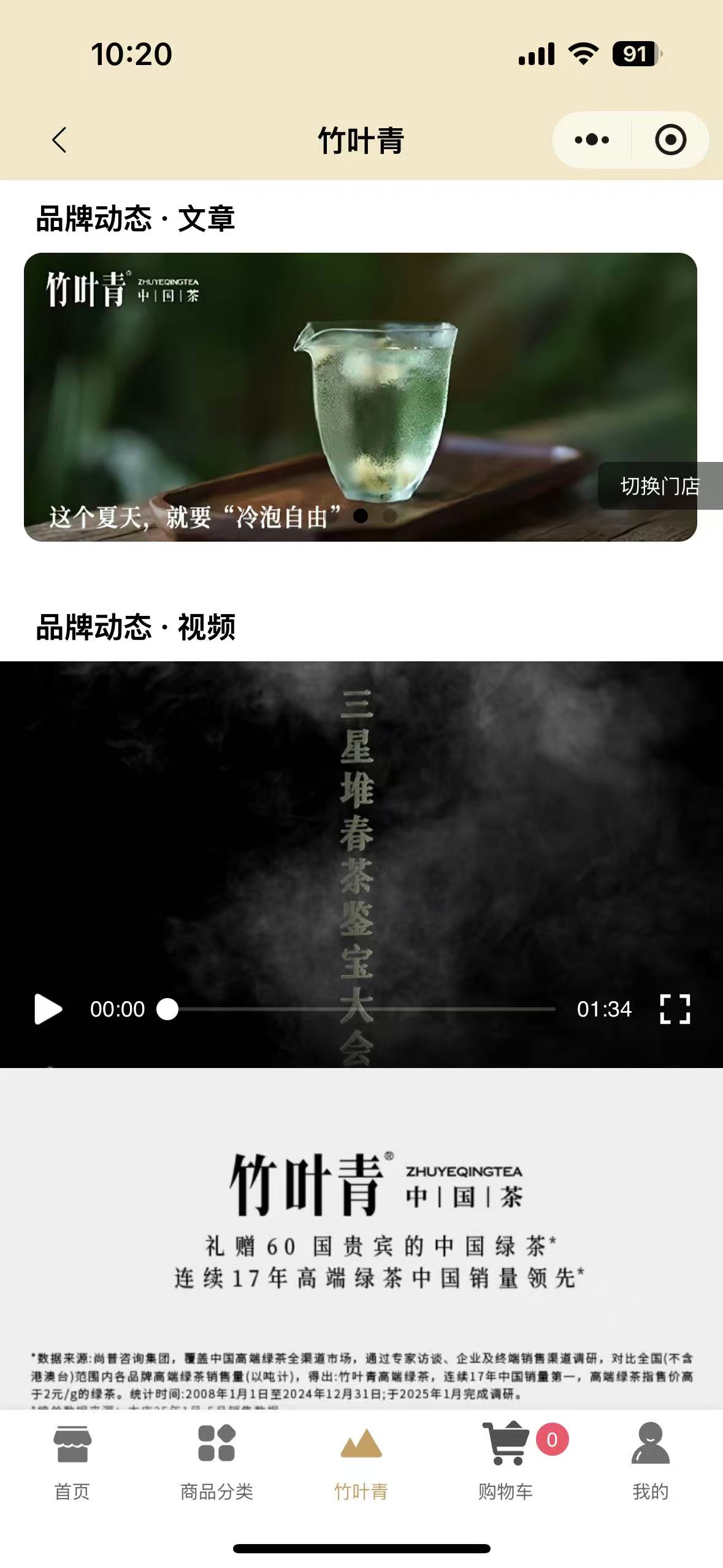Open the 购物车 shopping cart tab
723x1568 pixels.
point(506,1463)
